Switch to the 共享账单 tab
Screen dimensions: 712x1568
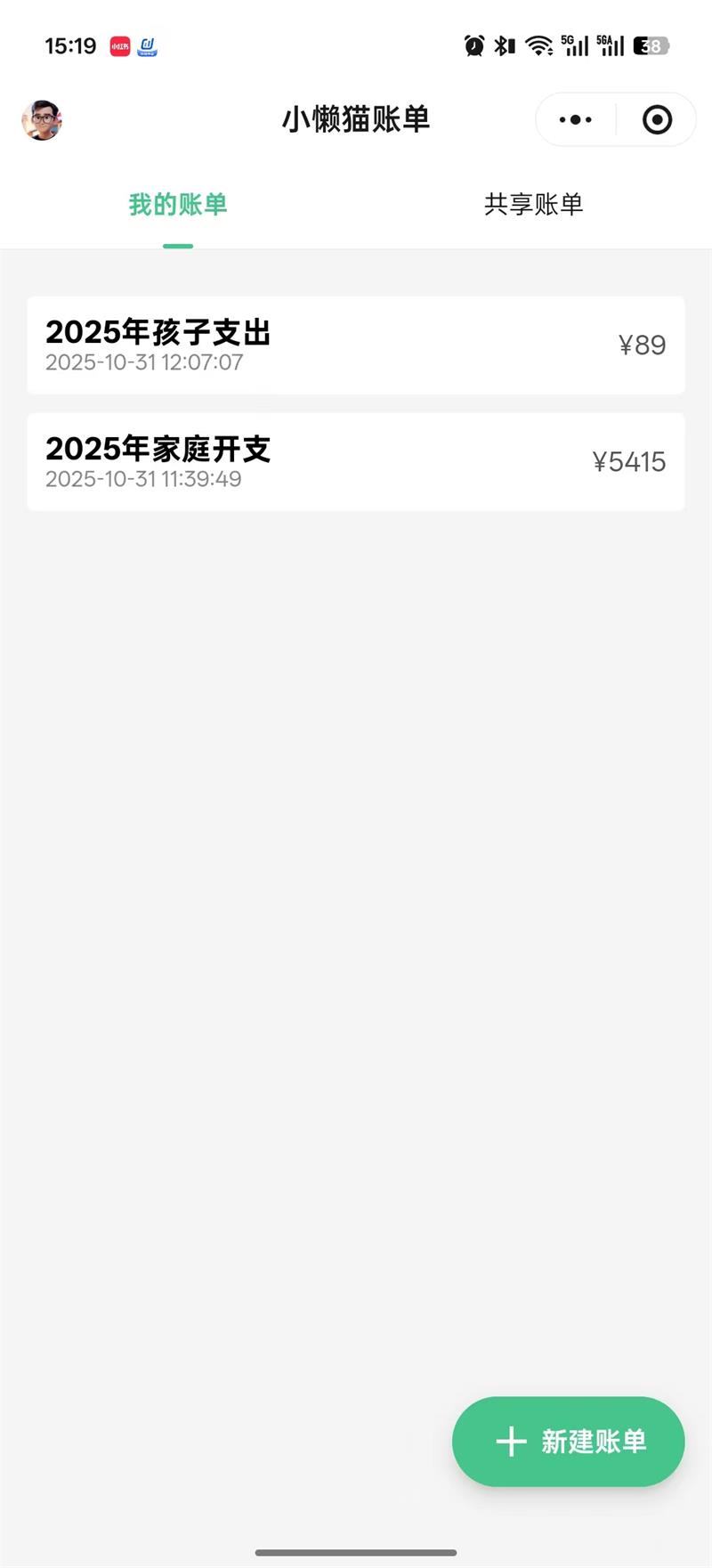pyautogui.click(x=533, y=205)
